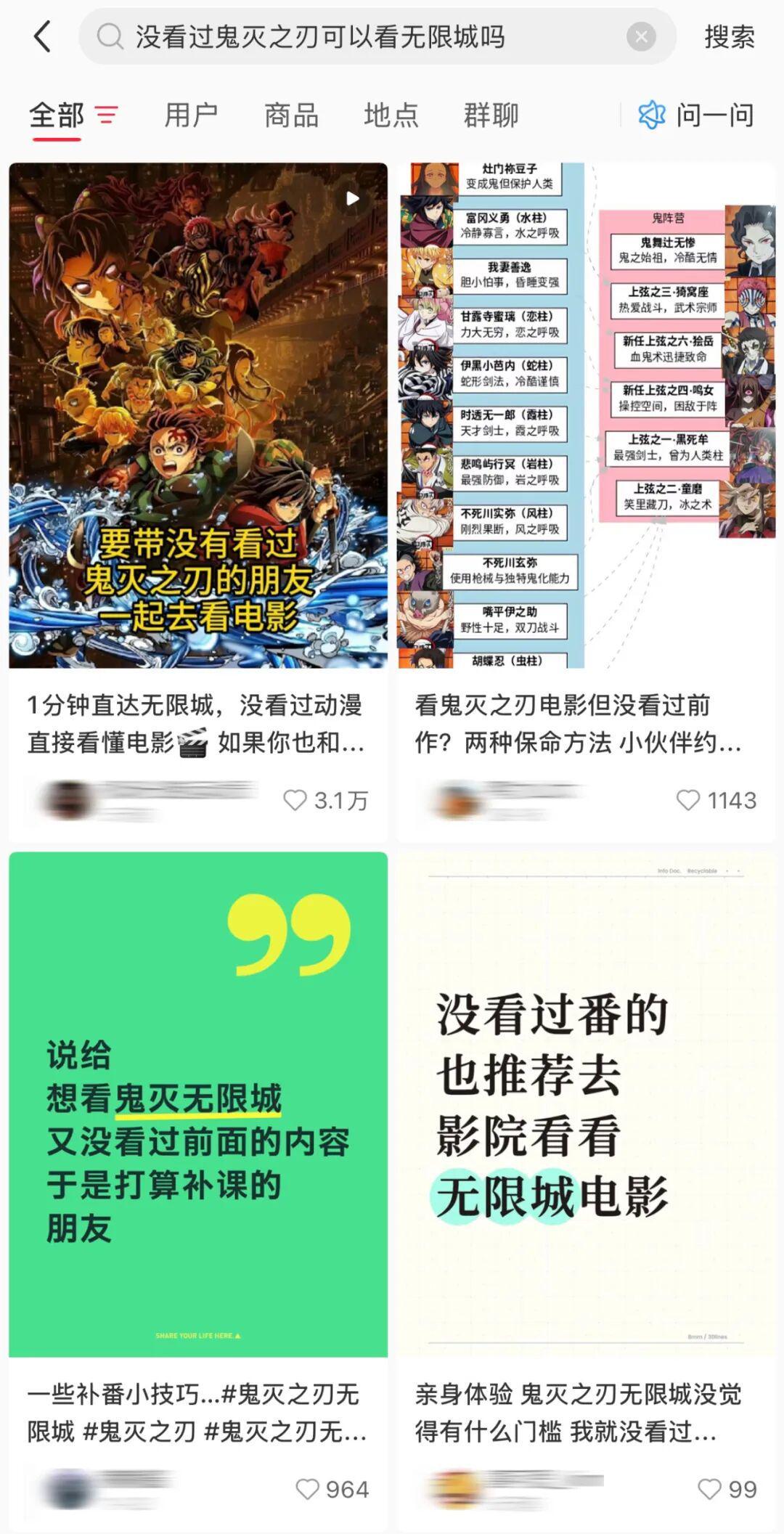The image size is (784, 1534).
Task: Like the post with 1143 likes
Action: click(687, 800)
